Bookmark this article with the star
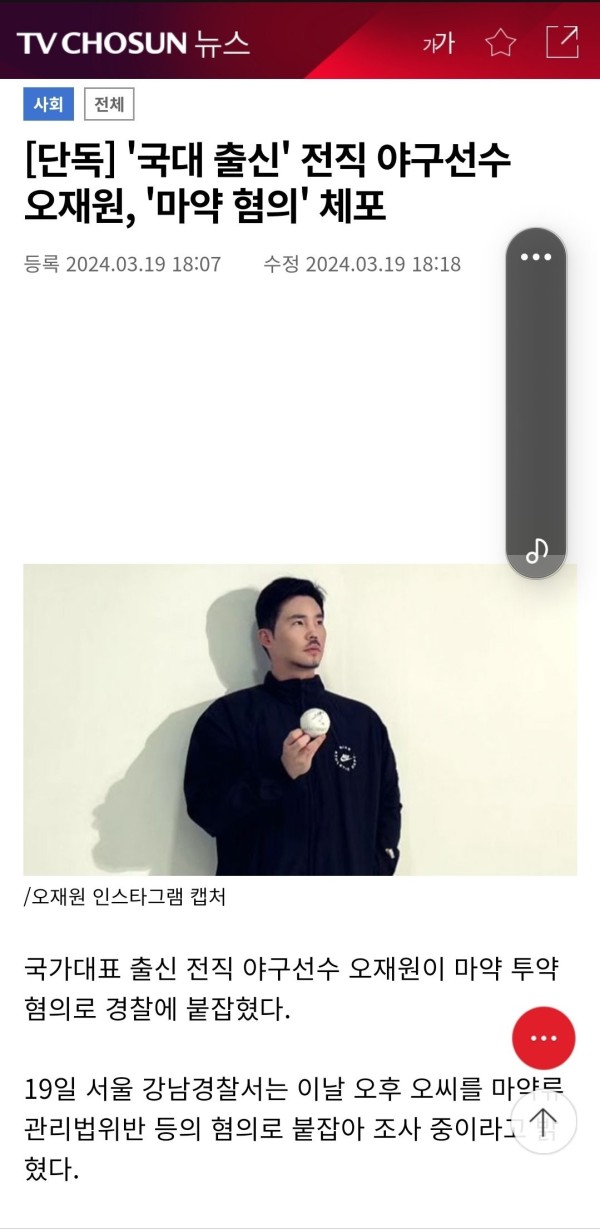The image size is (600, 1229). (500, 42)
